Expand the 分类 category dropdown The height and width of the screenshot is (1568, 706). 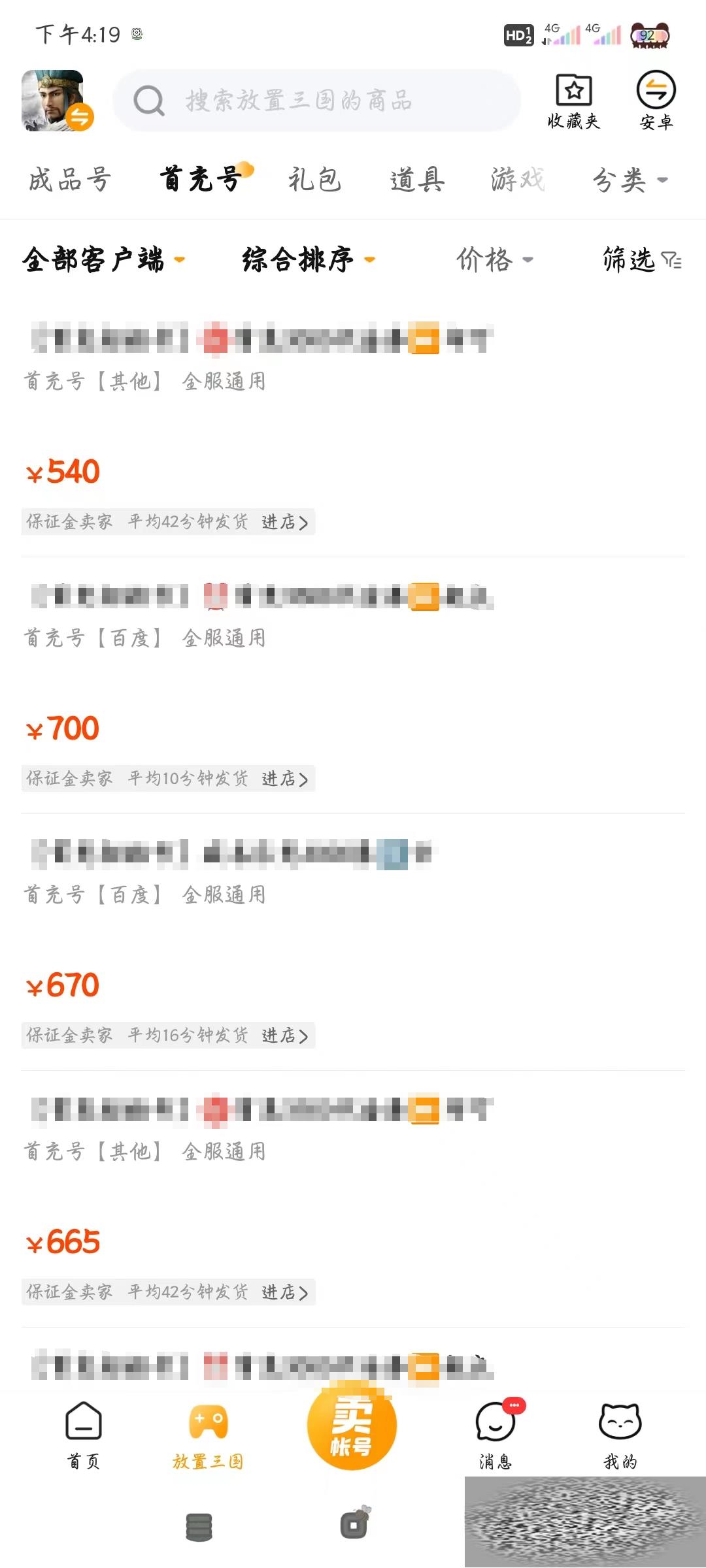630,180
